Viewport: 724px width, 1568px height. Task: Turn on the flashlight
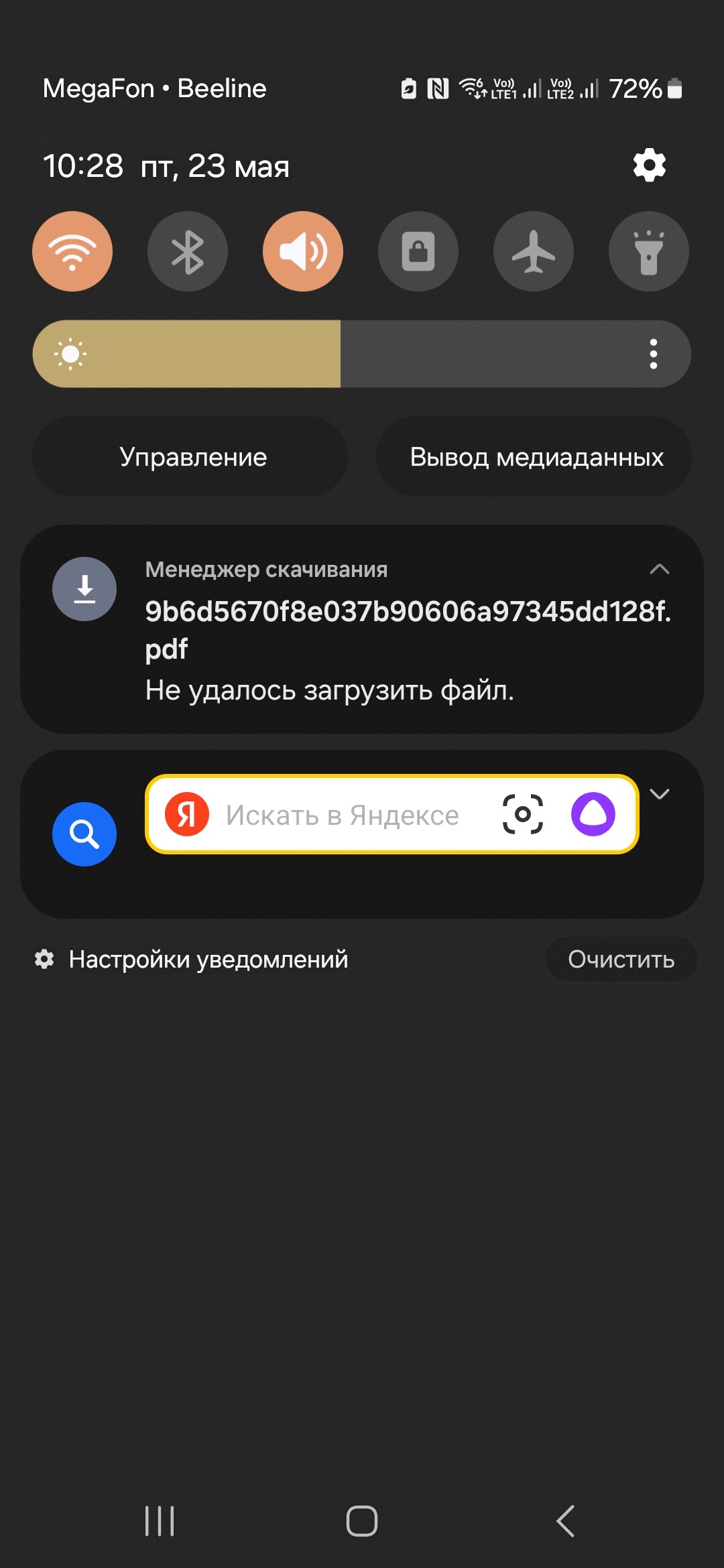tap(649, 251)
